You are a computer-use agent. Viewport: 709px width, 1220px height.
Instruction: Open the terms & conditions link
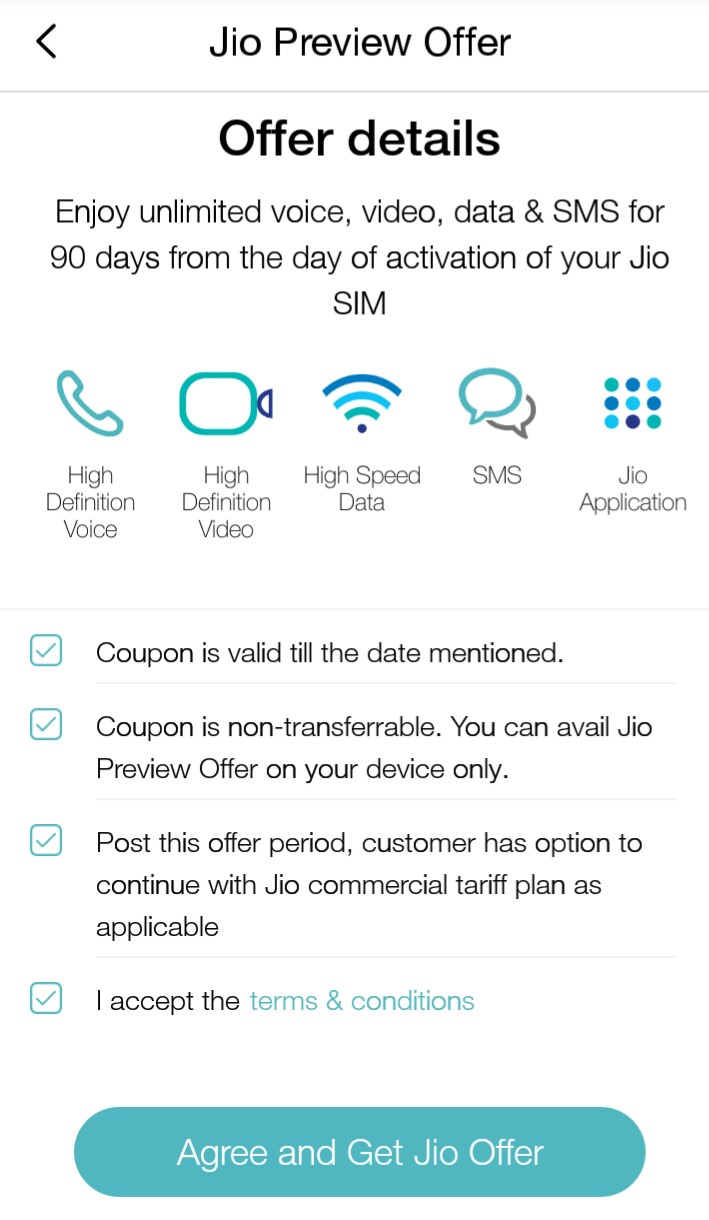(361, 1001)
